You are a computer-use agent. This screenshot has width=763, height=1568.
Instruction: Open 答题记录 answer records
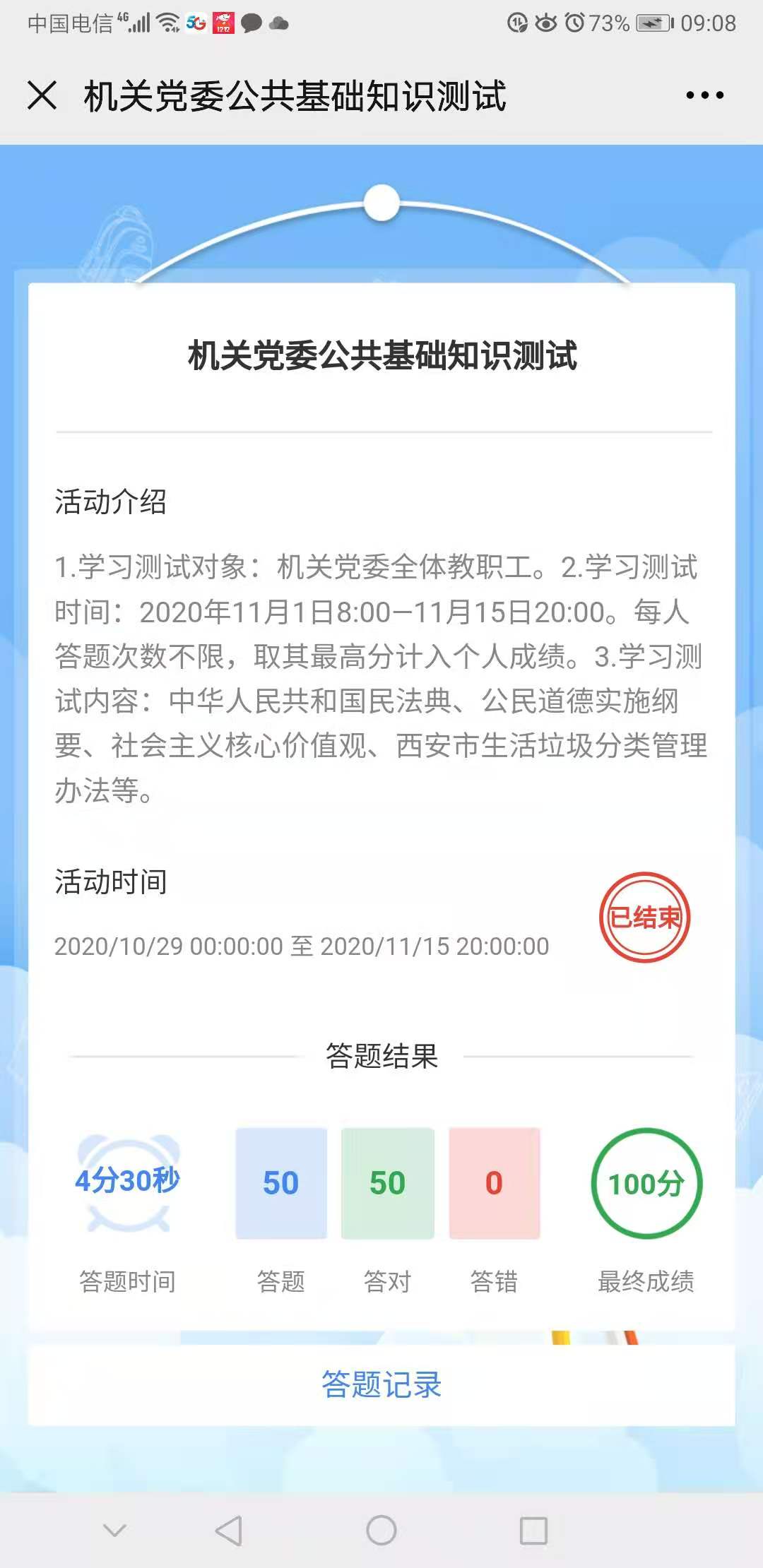[381, 1385]
